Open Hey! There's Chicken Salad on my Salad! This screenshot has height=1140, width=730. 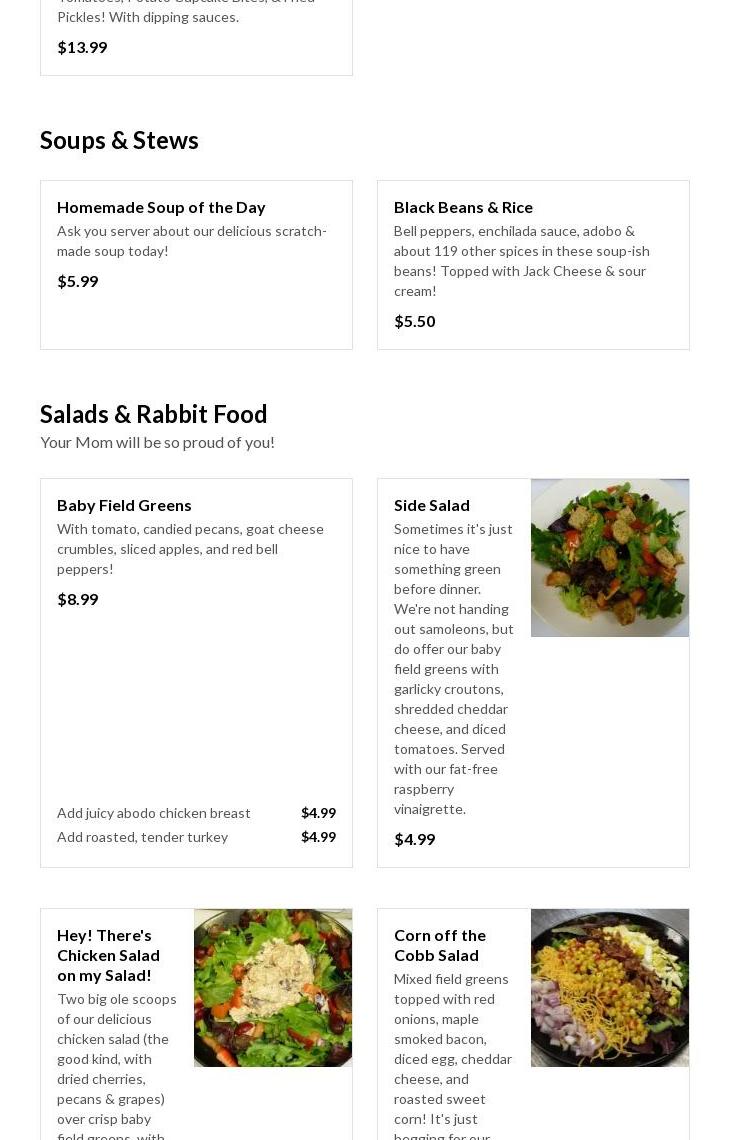(108, 955)
